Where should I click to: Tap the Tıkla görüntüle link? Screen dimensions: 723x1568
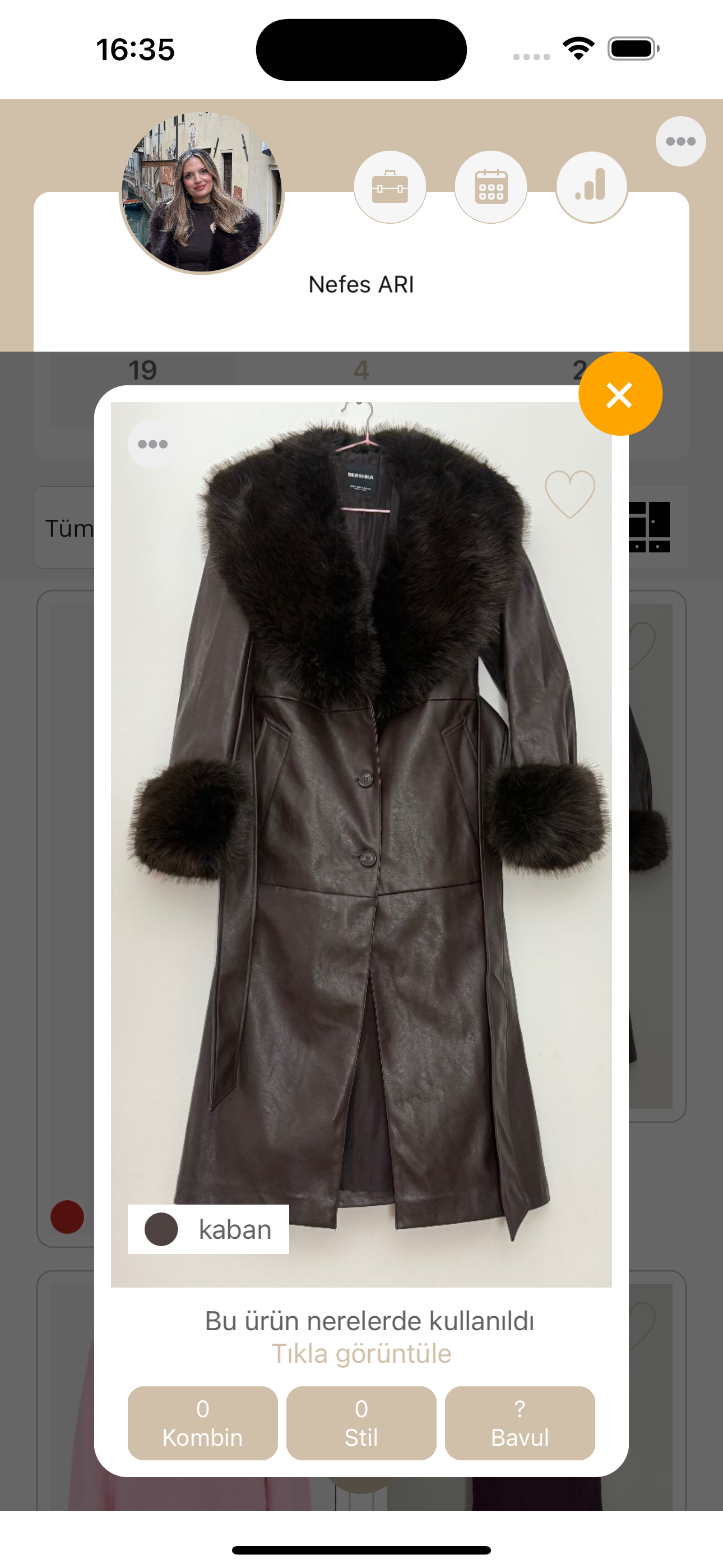[361, 1354]
